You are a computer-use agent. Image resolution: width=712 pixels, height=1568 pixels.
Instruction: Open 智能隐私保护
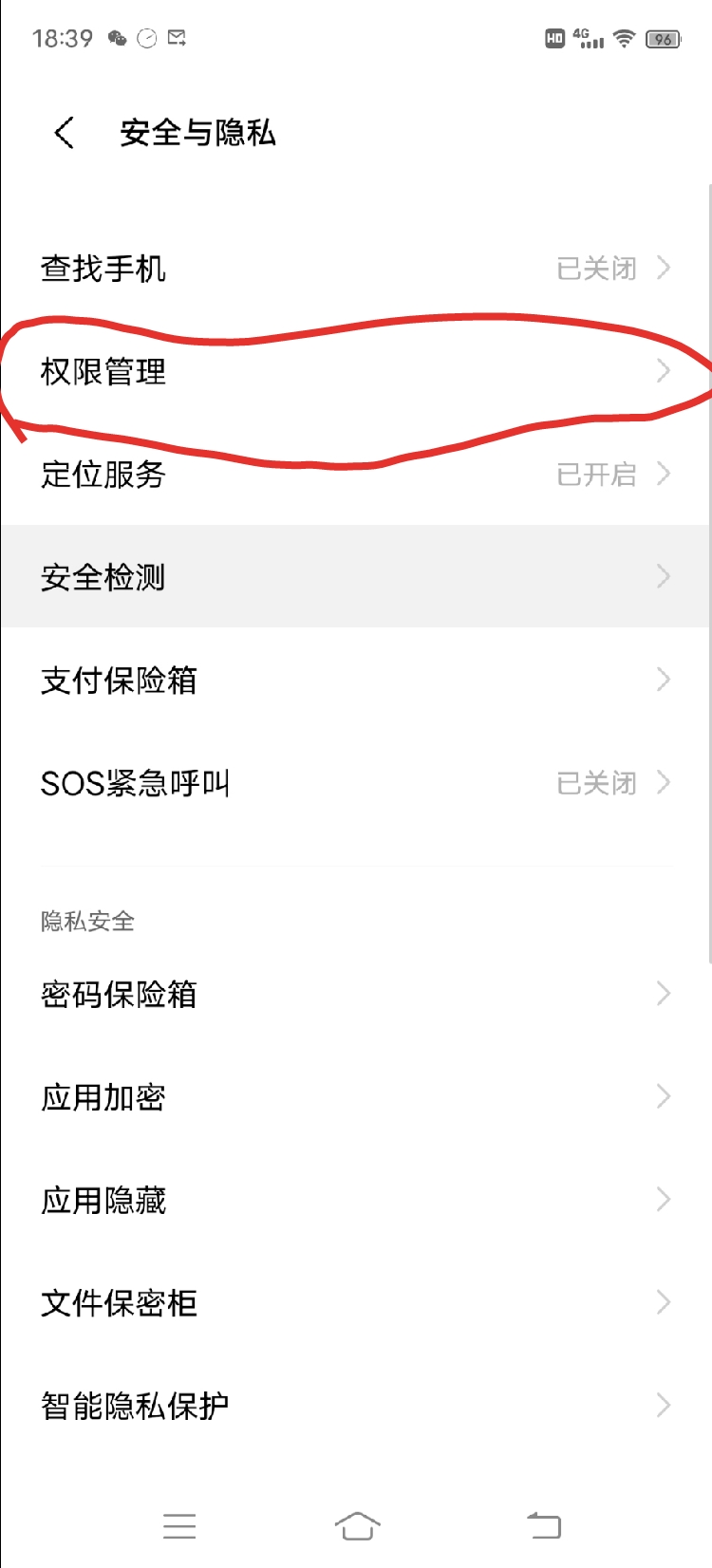pos(356,1405)
